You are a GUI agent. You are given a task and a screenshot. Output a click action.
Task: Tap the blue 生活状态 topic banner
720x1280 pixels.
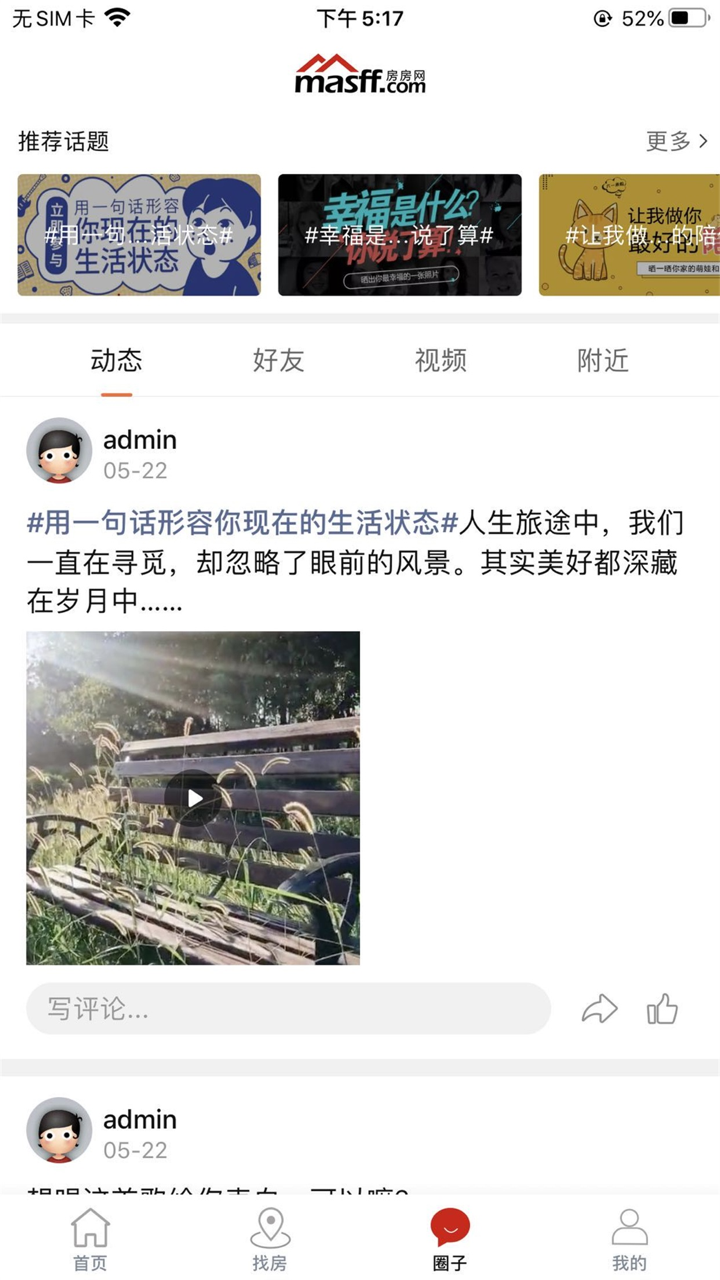138,234
